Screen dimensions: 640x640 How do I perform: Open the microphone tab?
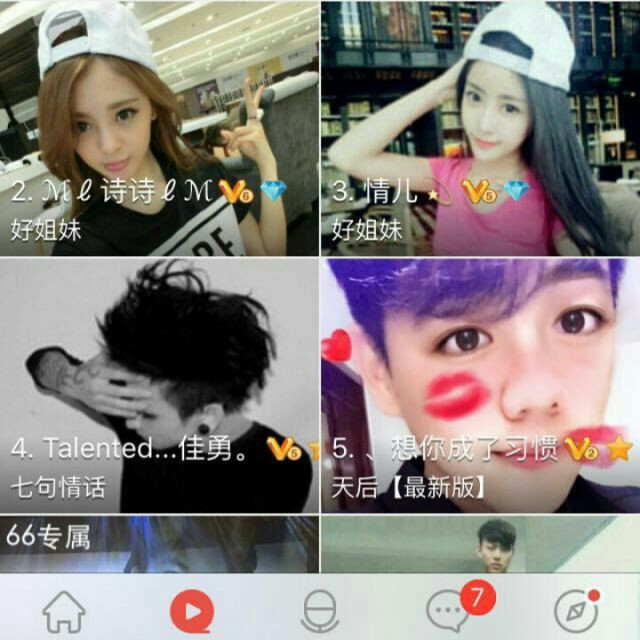click(x=321, y=608)
